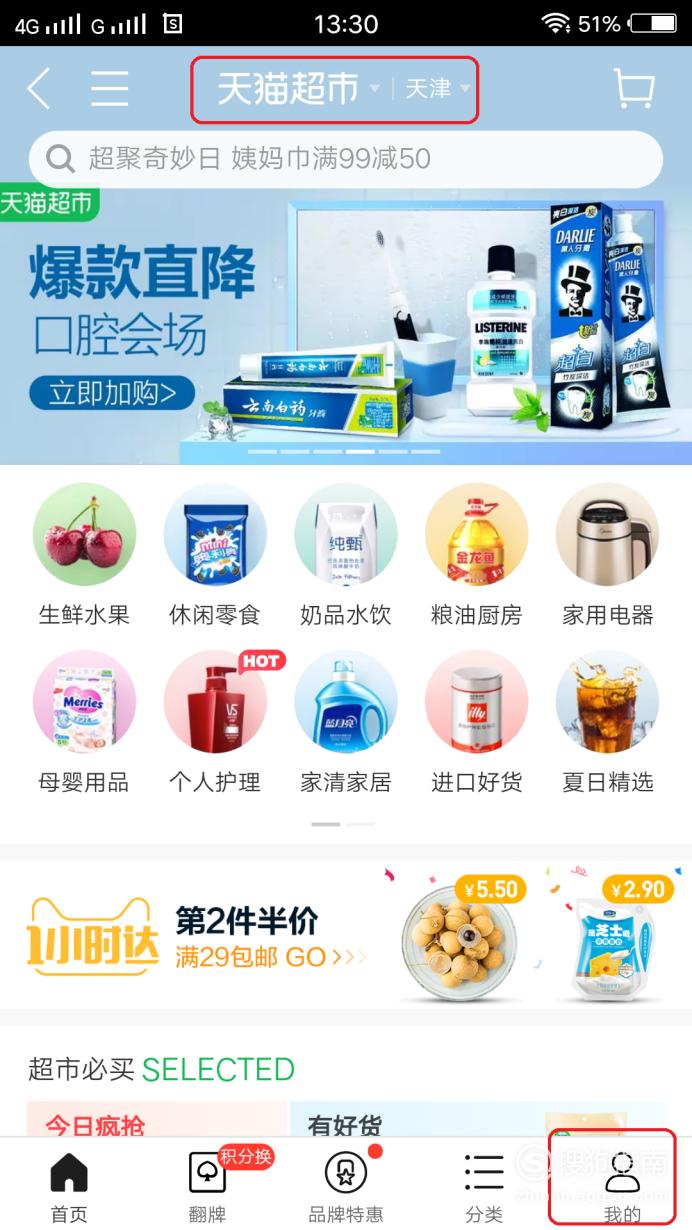This screenshot has height=1230, width=692.
Task: Open the hamburger menu in the header
Action: 110,89
